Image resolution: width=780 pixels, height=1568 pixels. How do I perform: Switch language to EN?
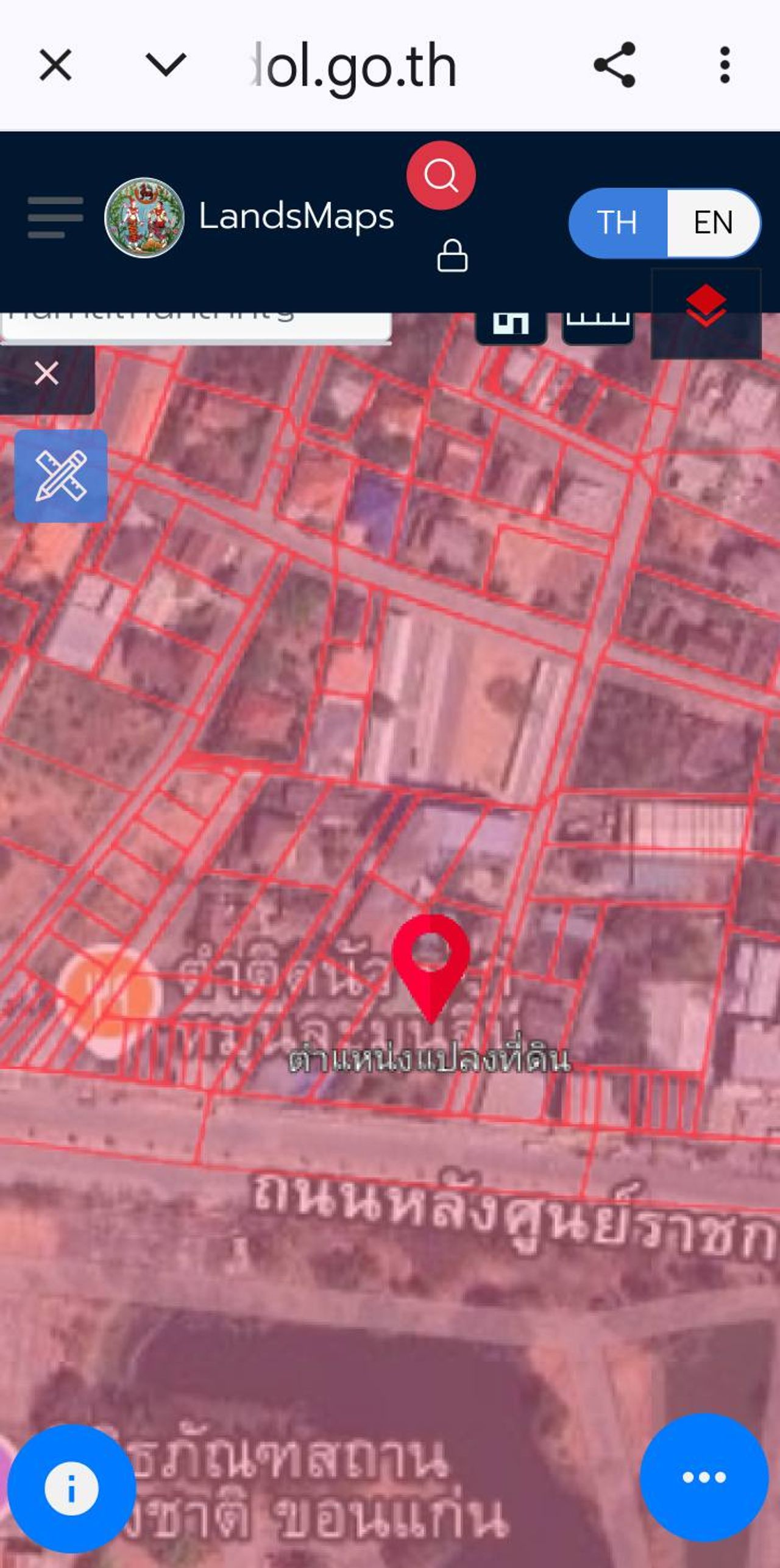713,223
